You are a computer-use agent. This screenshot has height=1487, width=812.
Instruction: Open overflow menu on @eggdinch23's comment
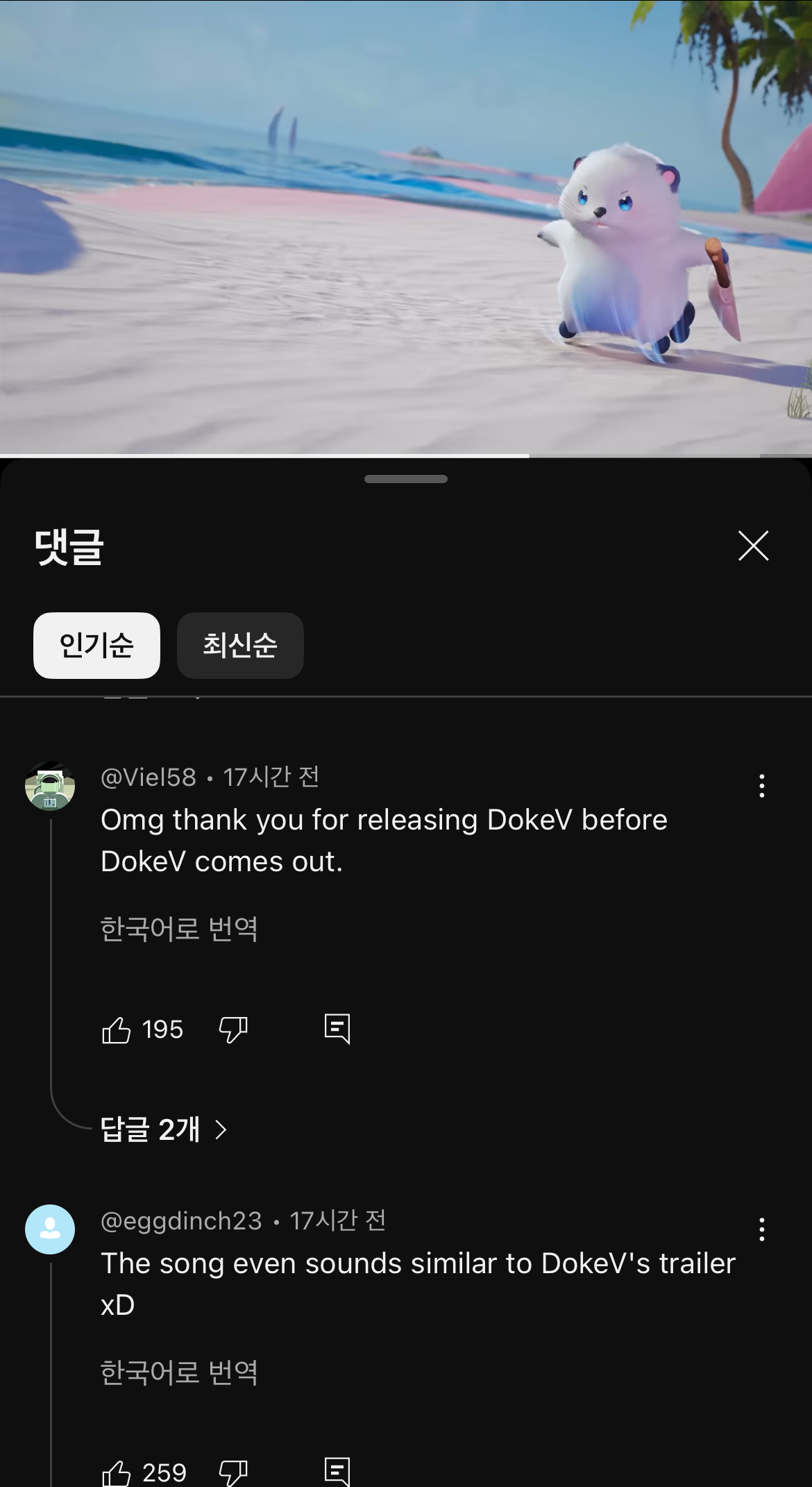761,1229
